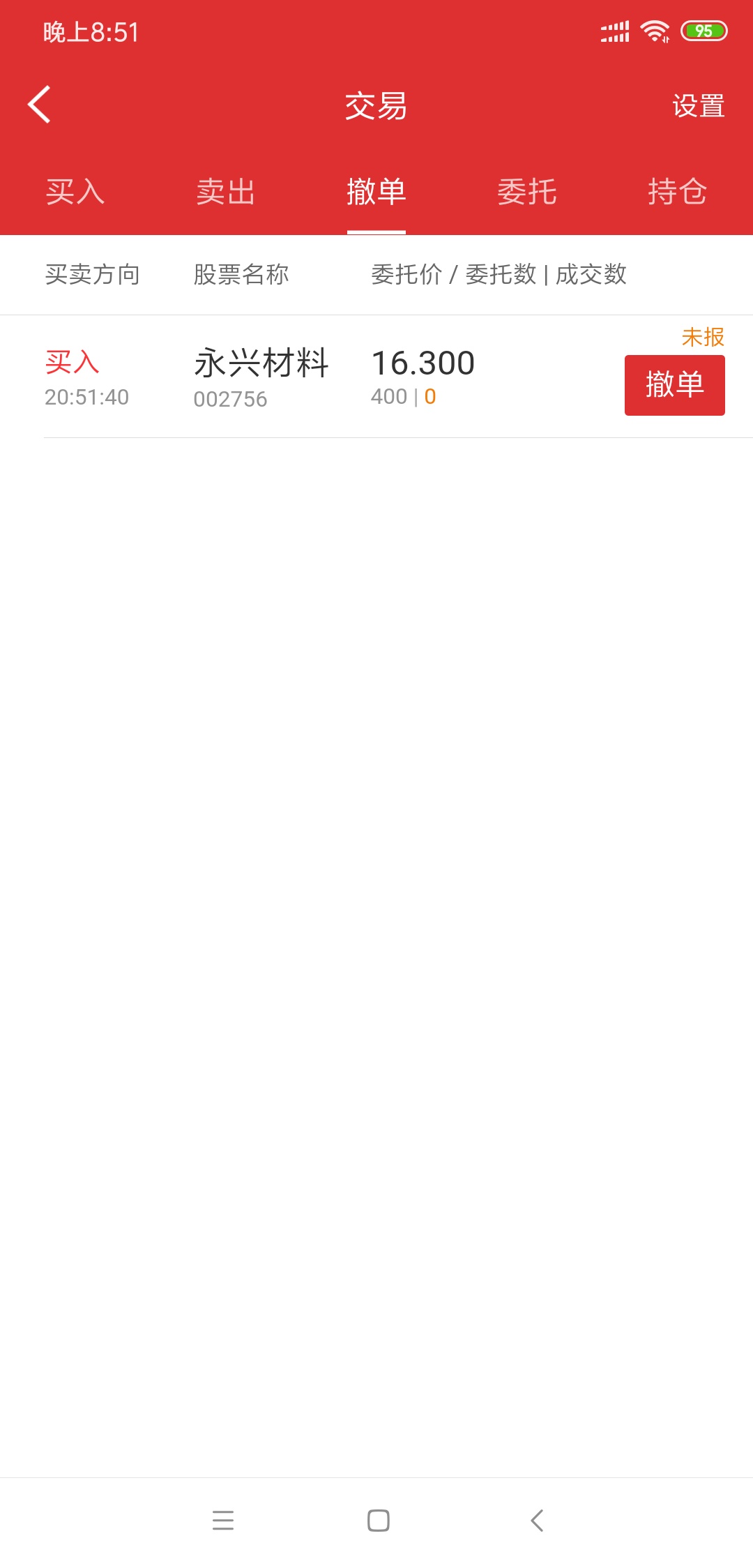Viewport: 753px width, 1568px height.
Task: View the 持仓 tab
Action: pos(678,192)
